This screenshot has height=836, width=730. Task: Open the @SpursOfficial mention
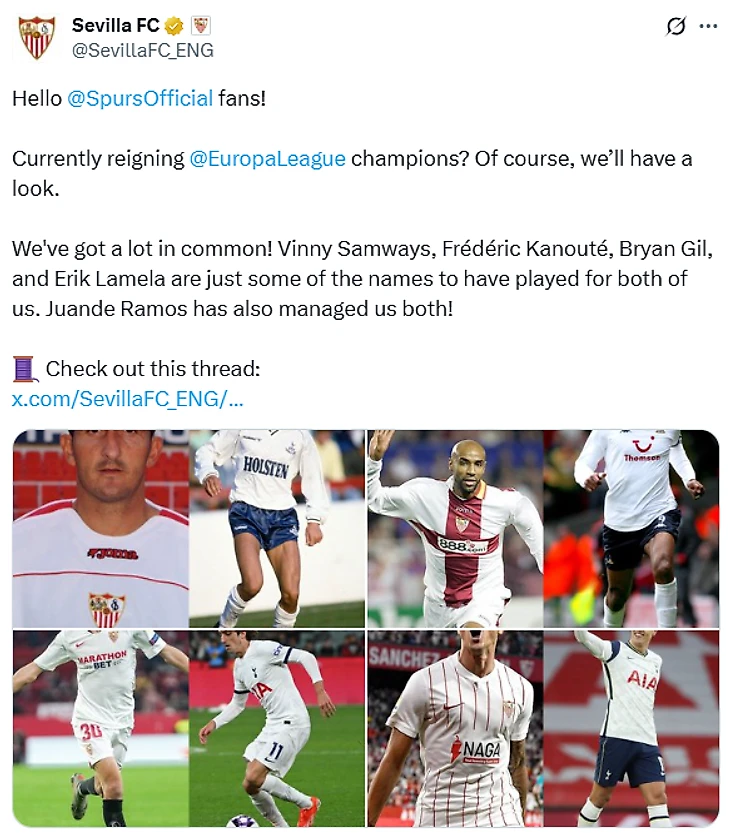[140, 98]
